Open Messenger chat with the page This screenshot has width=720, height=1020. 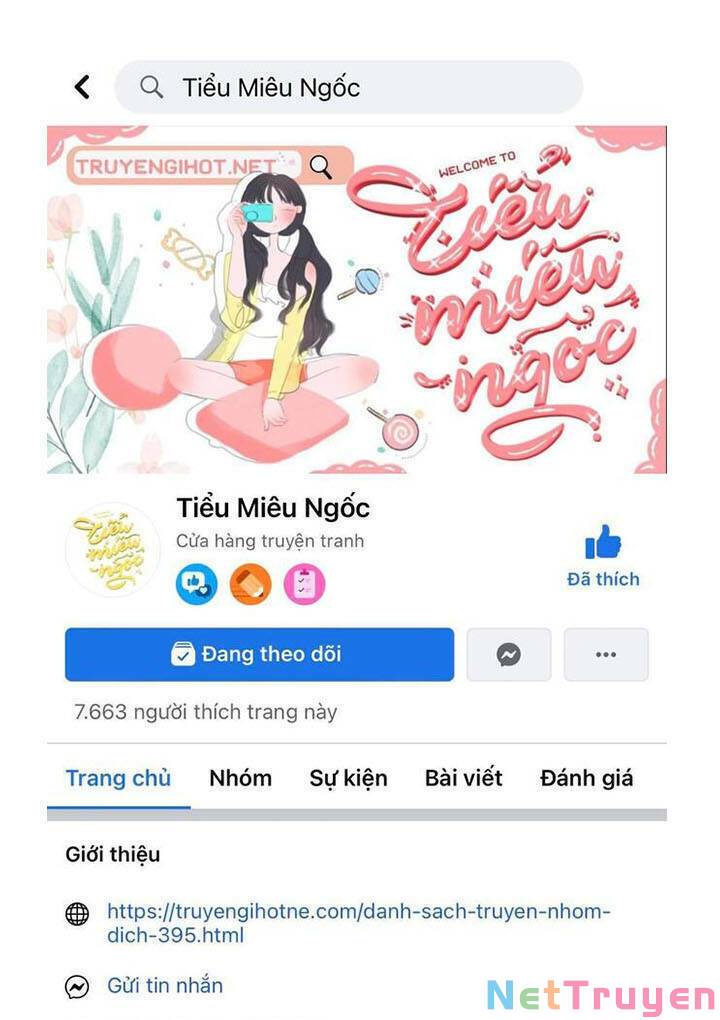509,654
